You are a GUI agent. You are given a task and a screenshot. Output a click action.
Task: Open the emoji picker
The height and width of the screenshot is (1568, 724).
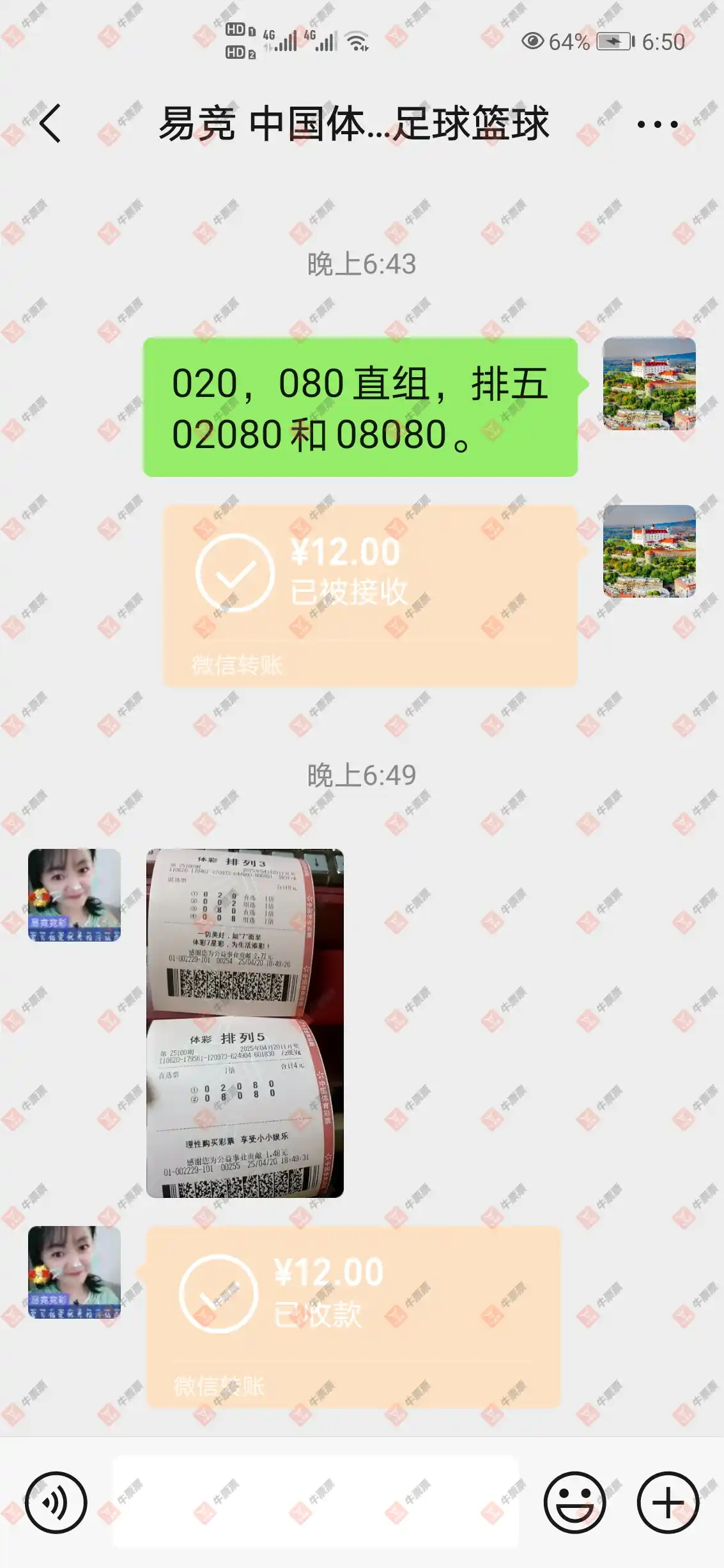click(x=574, y=1502)
